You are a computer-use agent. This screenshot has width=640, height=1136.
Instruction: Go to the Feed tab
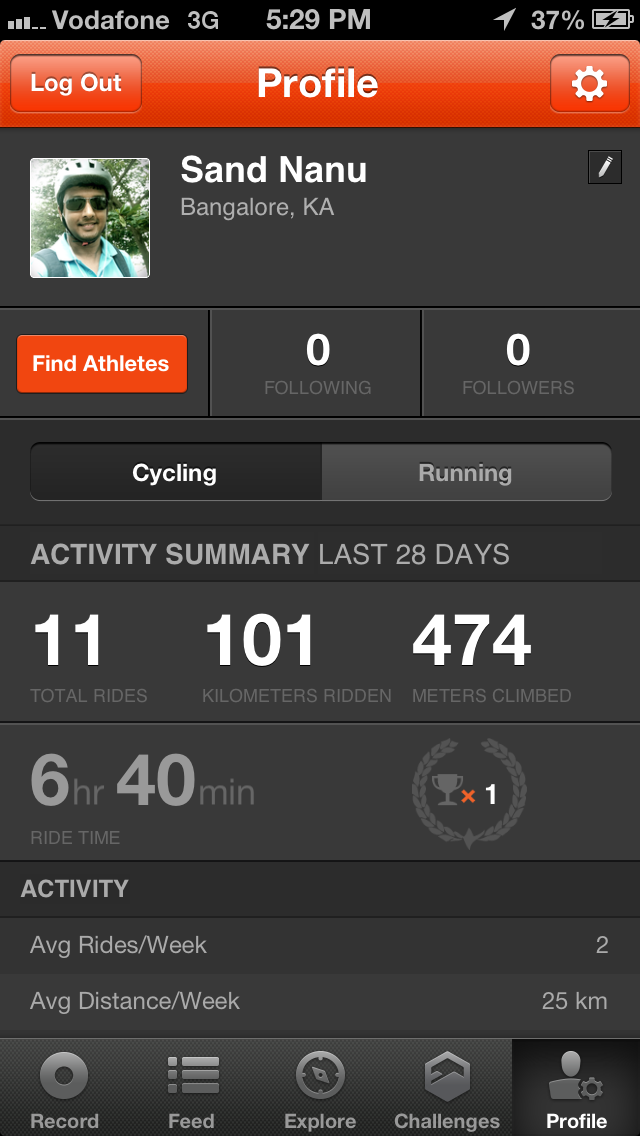192,1088
